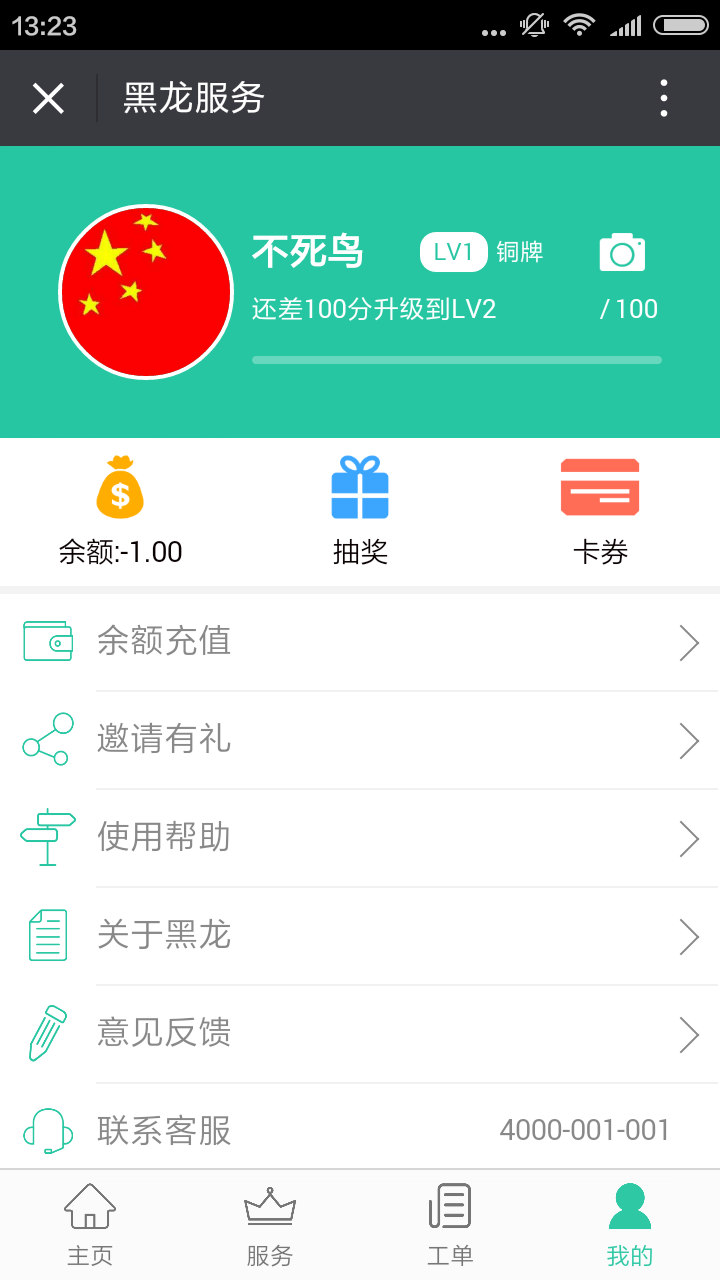Image resolution: width=720 pixels, height=1280 pixels.
Task: Open 使用帮助 row
Action: click(x=360, y=838)
